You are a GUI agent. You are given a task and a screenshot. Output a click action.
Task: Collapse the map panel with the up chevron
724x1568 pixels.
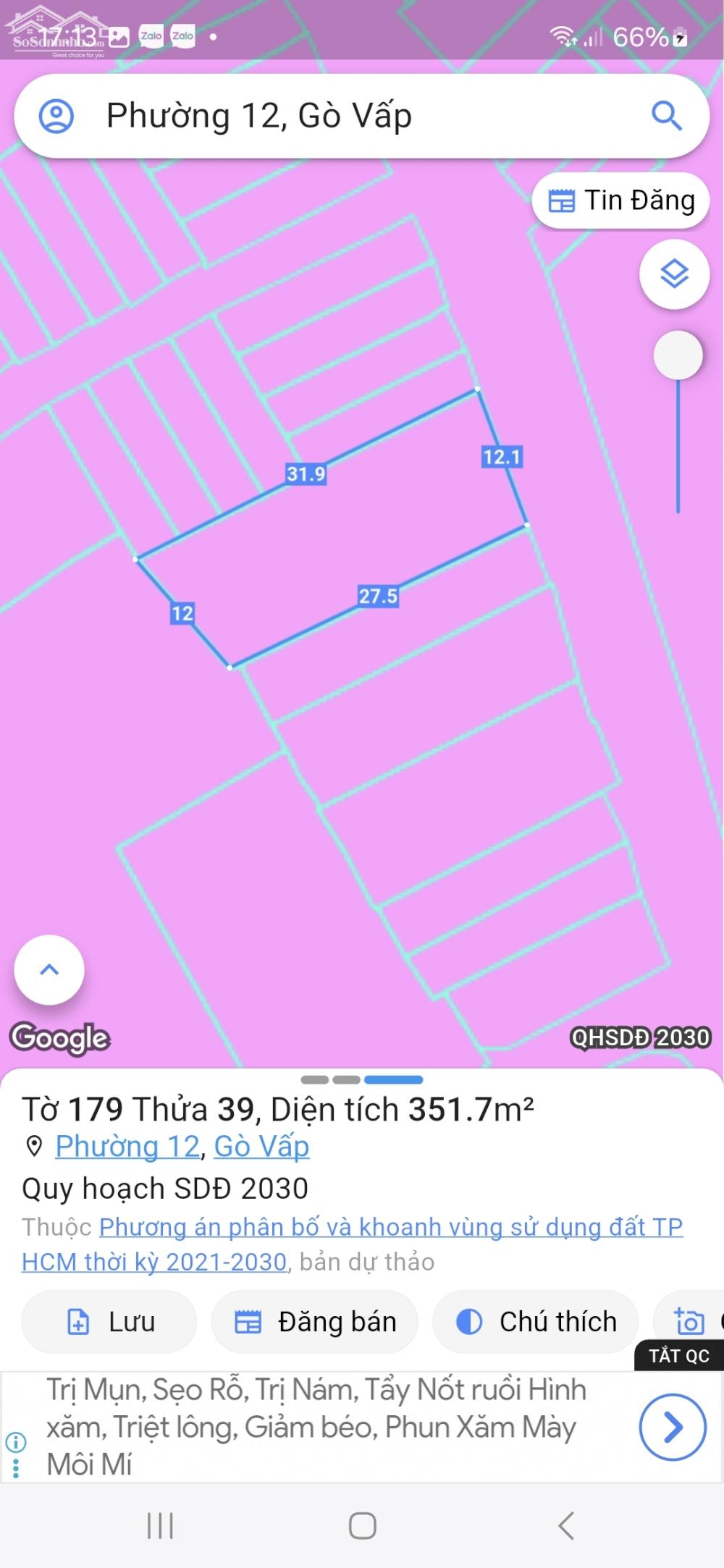pyautogui.click(x=48, y=969)
